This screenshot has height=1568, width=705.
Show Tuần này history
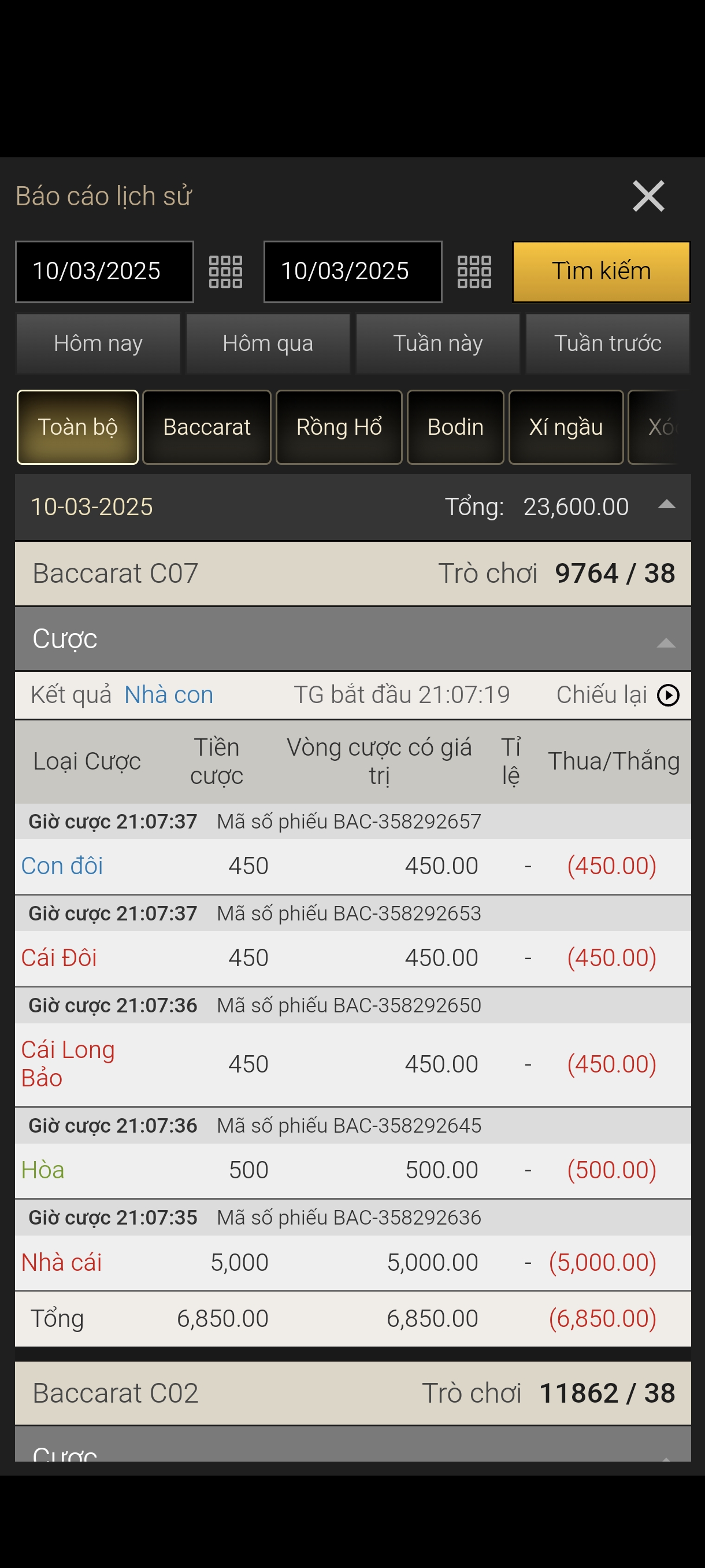[x=437, y=343]
